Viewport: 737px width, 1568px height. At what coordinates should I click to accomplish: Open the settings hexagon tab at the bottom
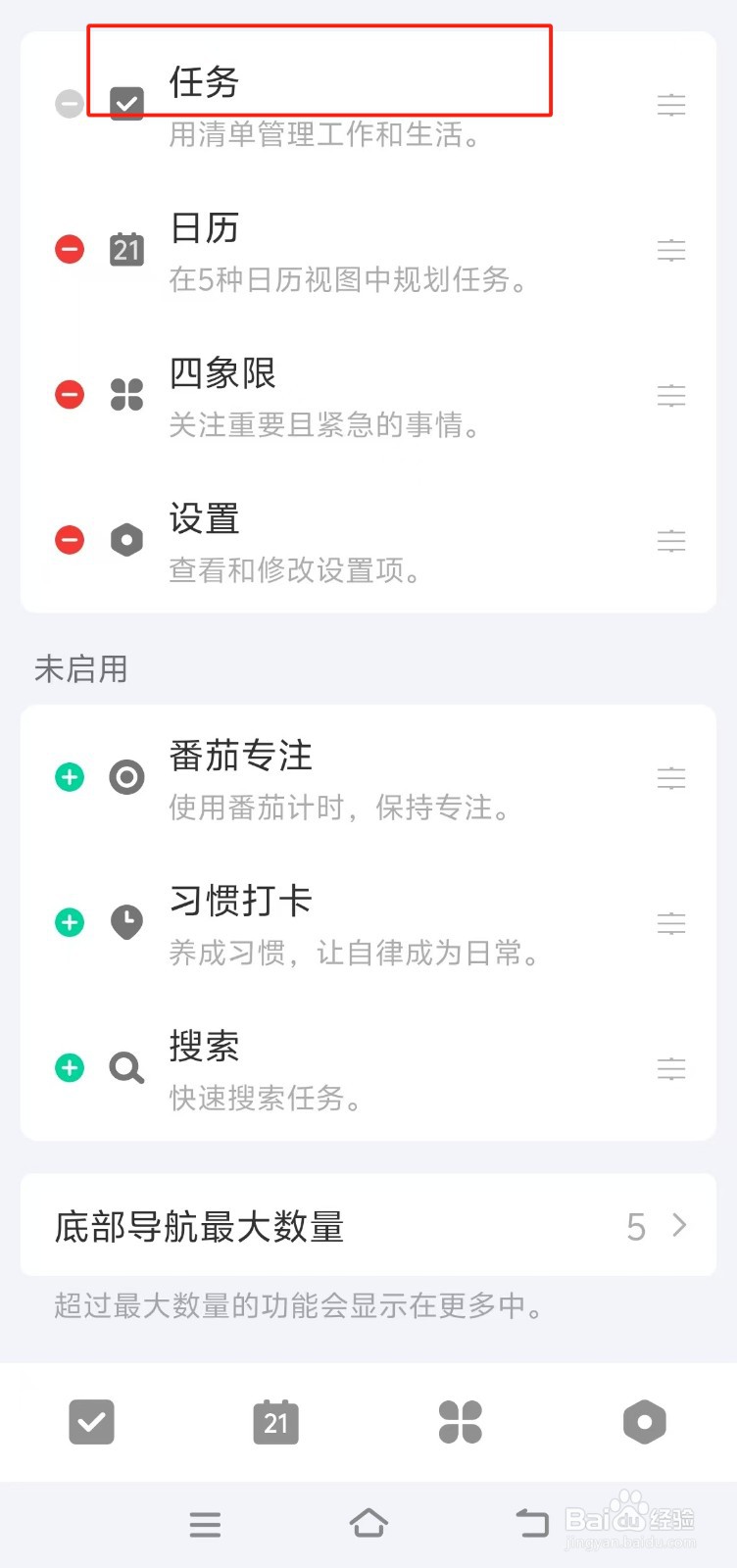click(645, 1422)
